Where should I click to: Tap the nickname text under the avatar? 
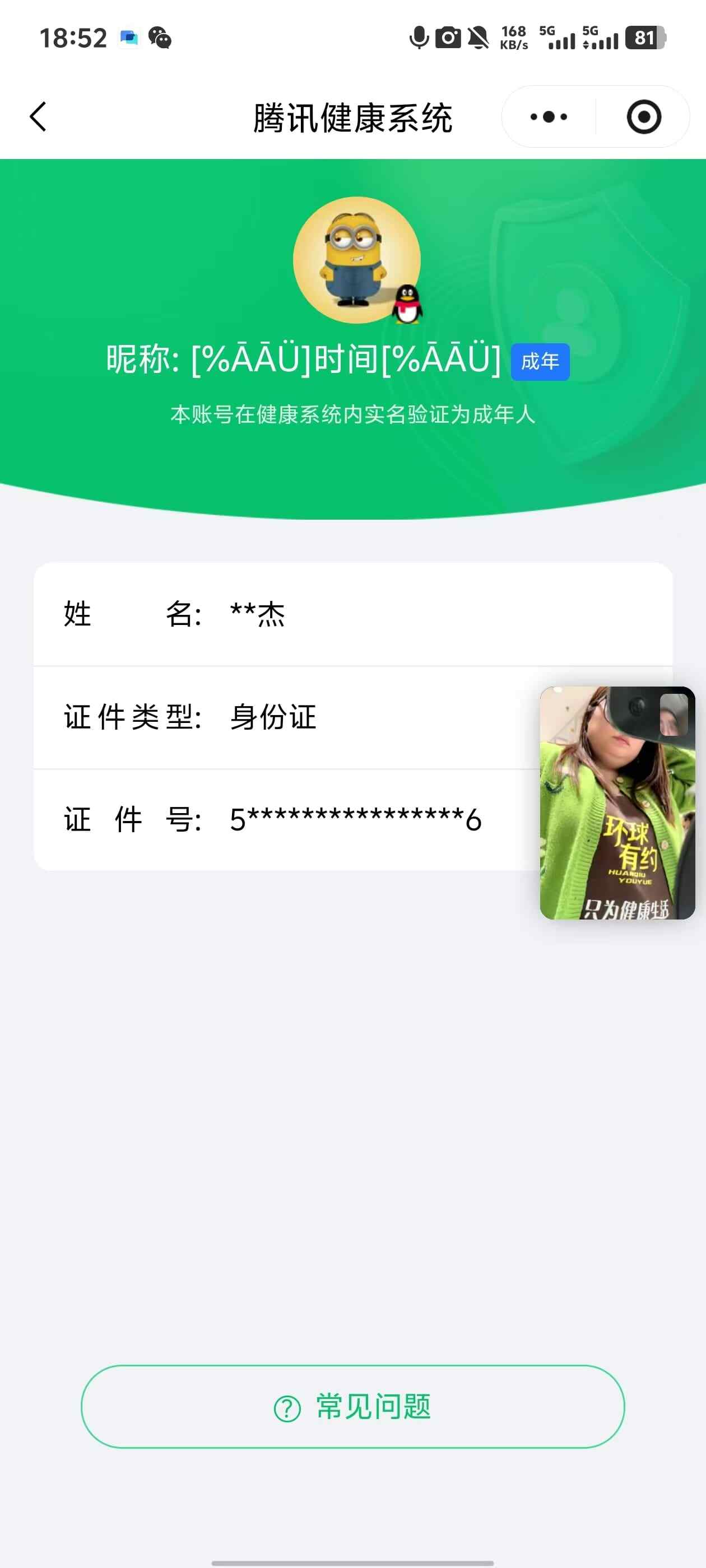pos(305,361)
